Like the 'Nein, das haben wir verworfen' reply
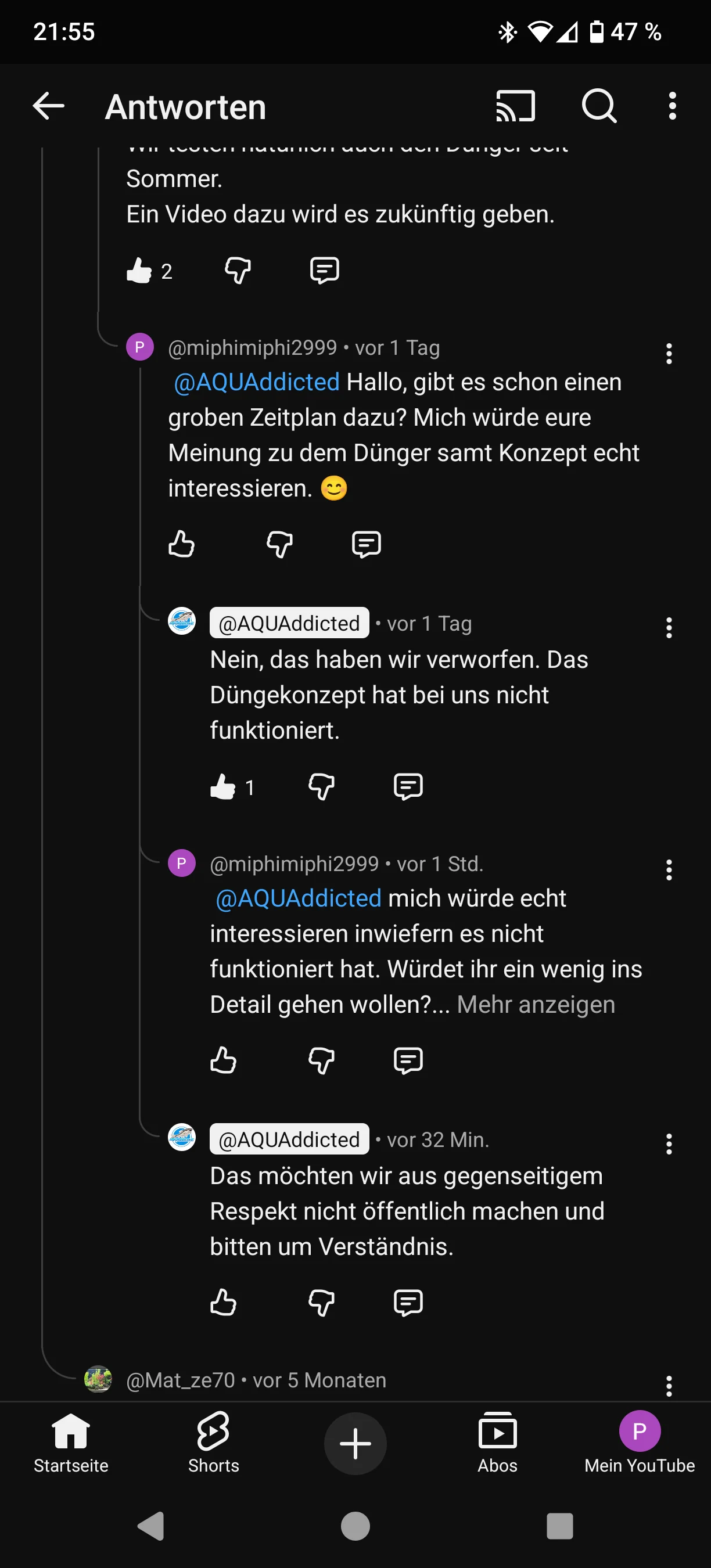This screenshot has width=711, height=1568. 223,786
